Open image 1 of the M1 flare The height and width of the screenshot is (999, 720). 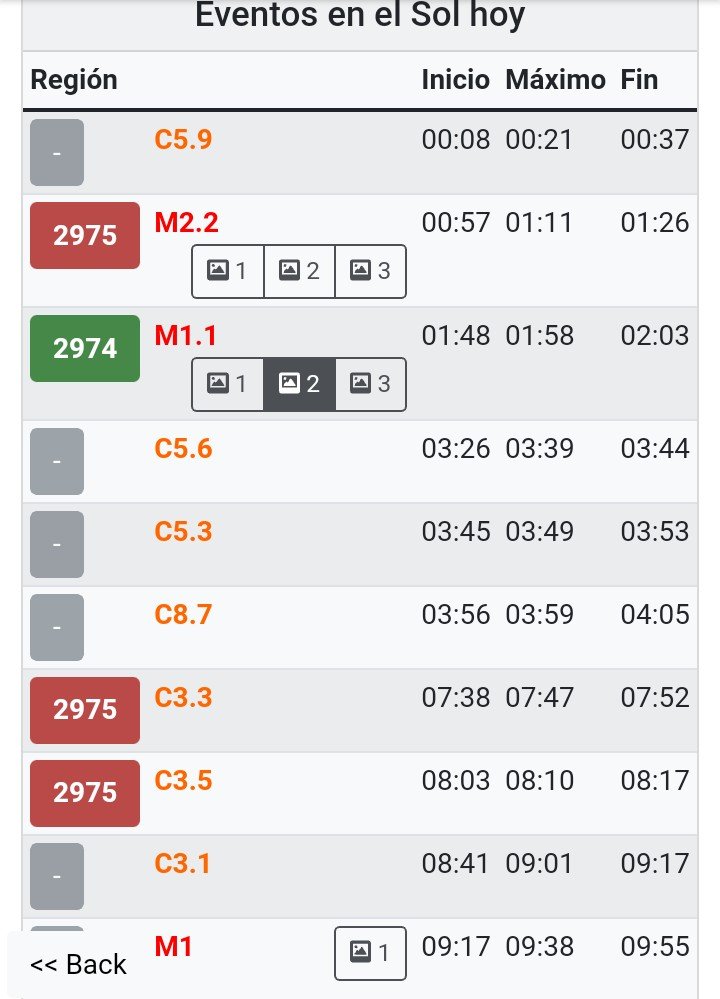coord(370,954)
